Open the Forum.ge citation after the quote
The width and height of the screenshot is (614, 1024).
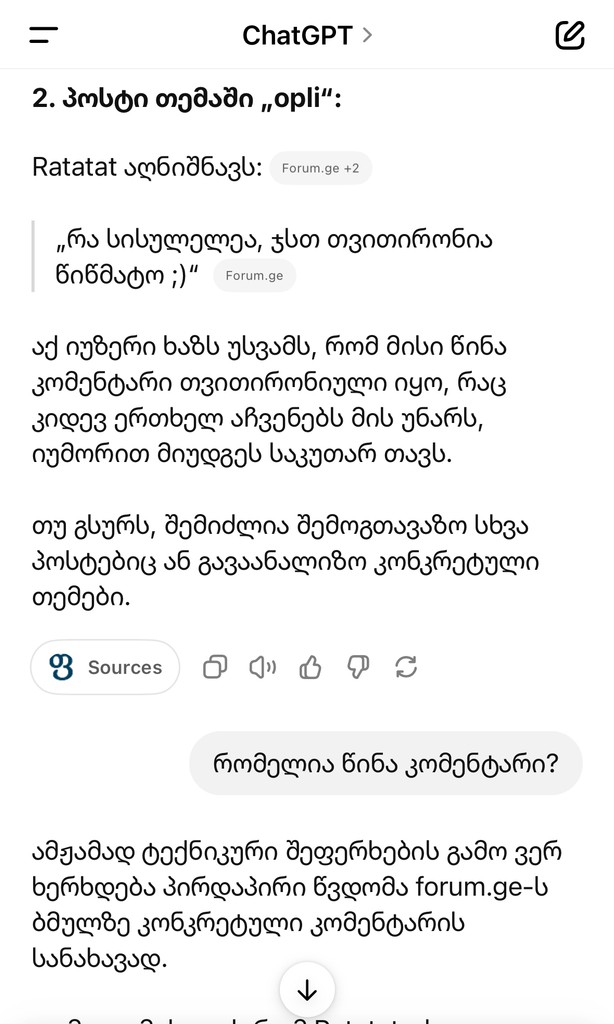point(254,276)
